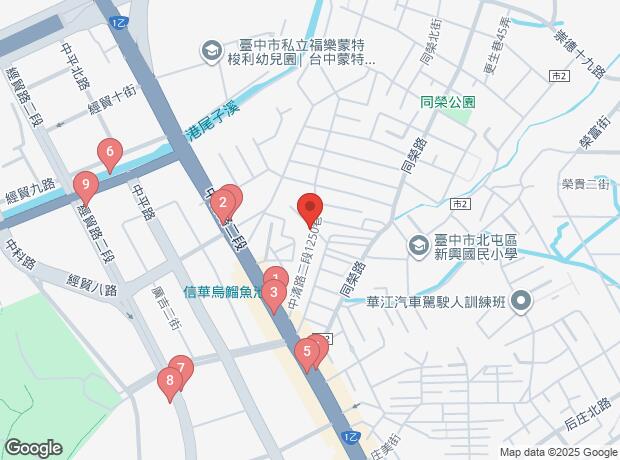620x460 pixels.
Task: Tap map marker number 5
Action: (306, 351)
